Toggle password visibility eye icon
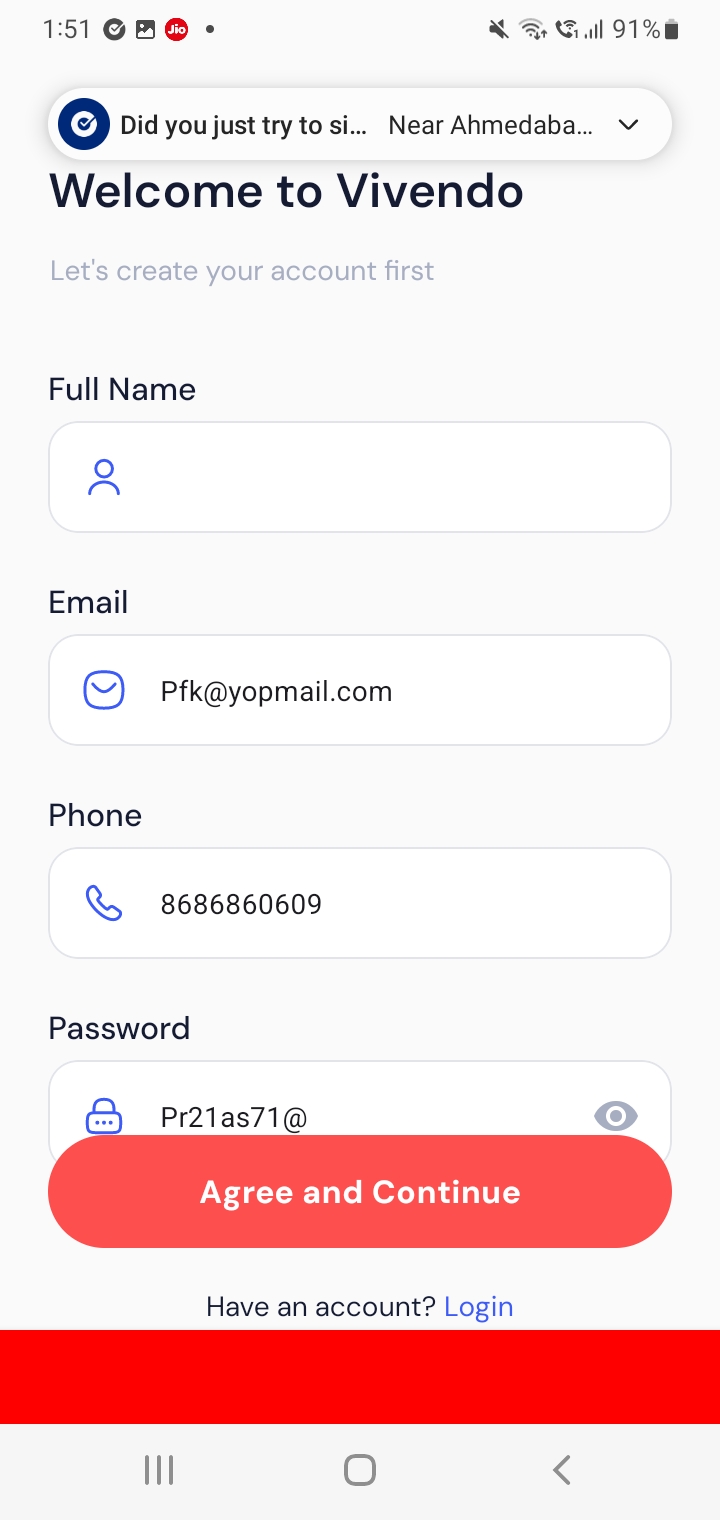The image size is (720, 1520). pyautogui.click(x=615, y=1115)
